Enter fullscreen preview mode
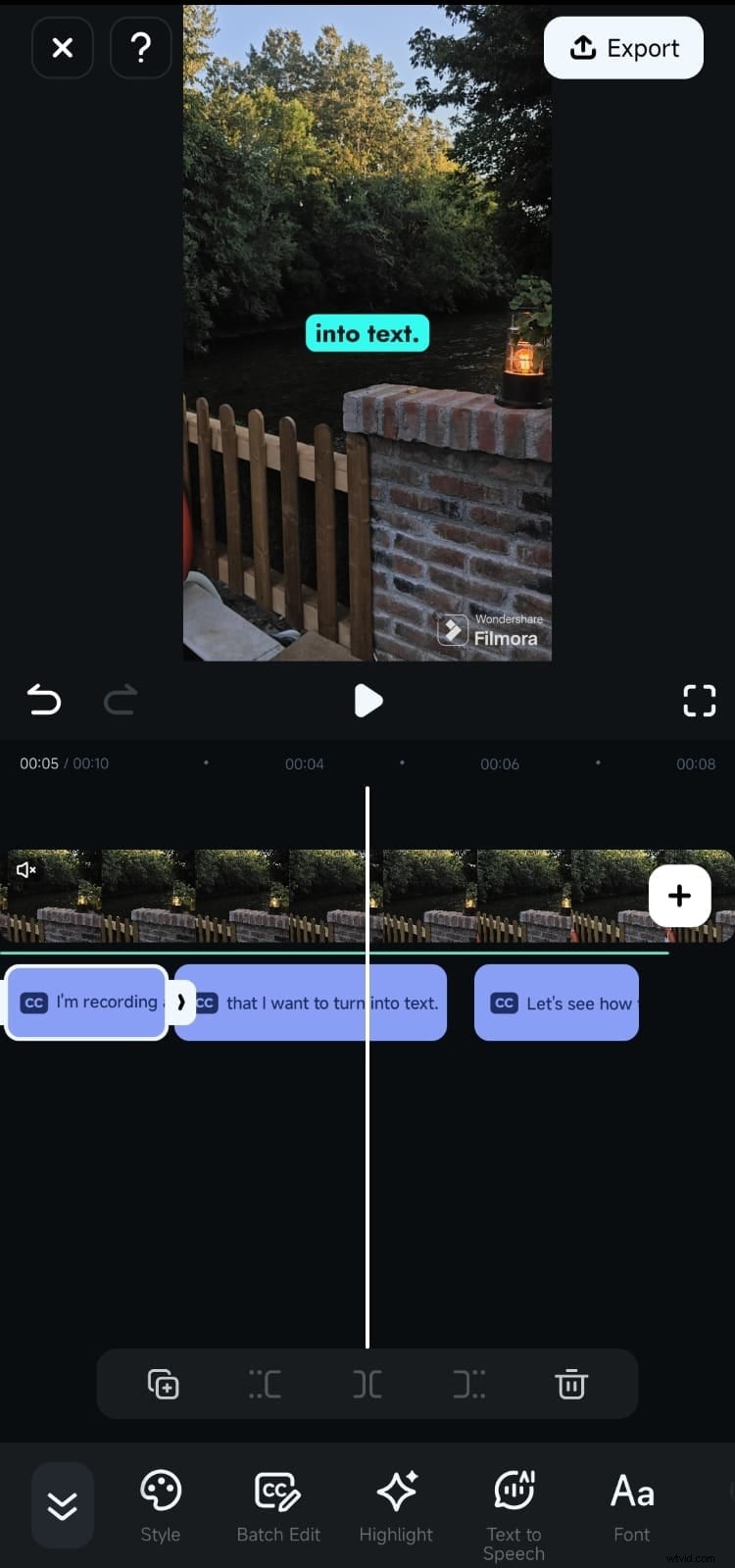Viewport: 735px width, 1568px height. click(x=699, y=701)
